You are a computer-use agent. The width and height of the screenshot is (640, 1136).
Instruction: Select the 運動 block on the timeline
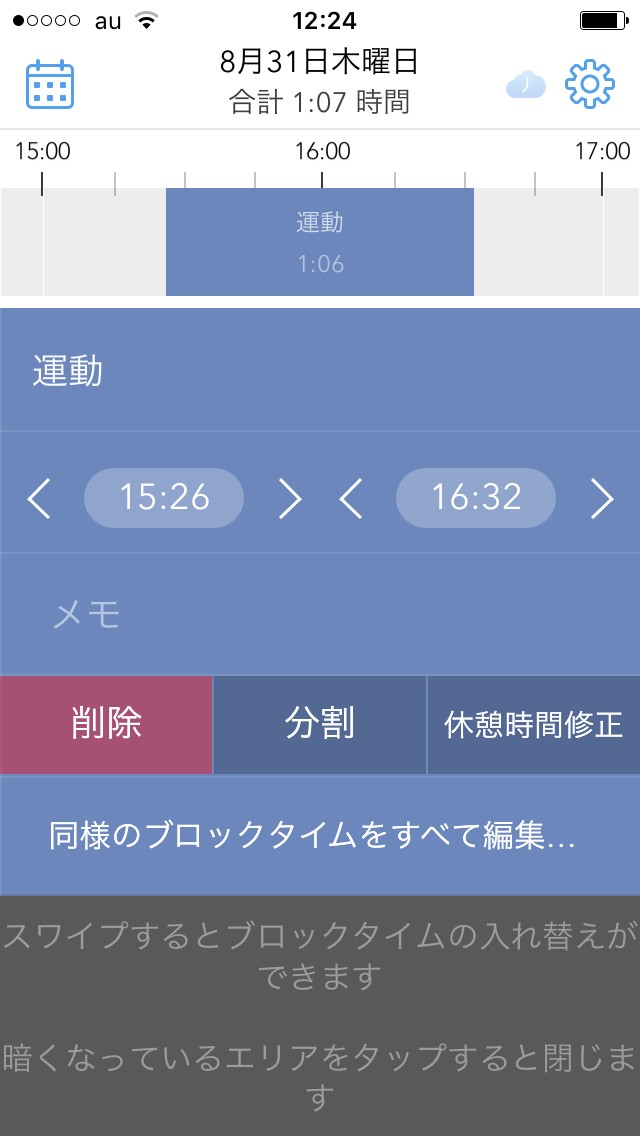pos(319,242)
